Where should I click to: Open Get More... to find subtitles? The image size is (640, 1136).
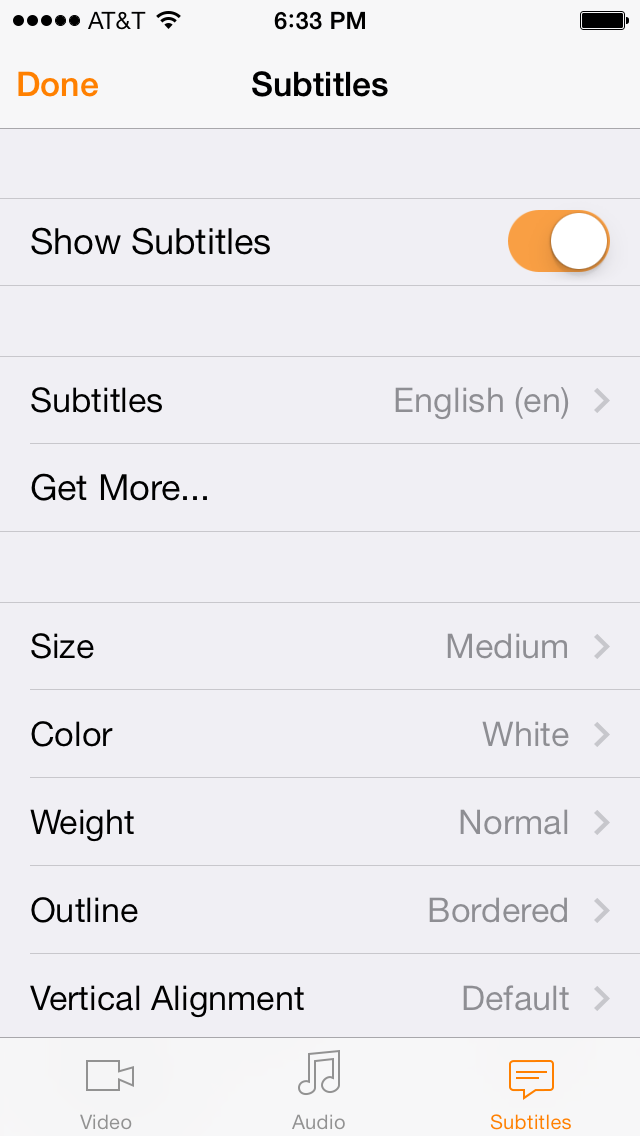coord(320,488)
